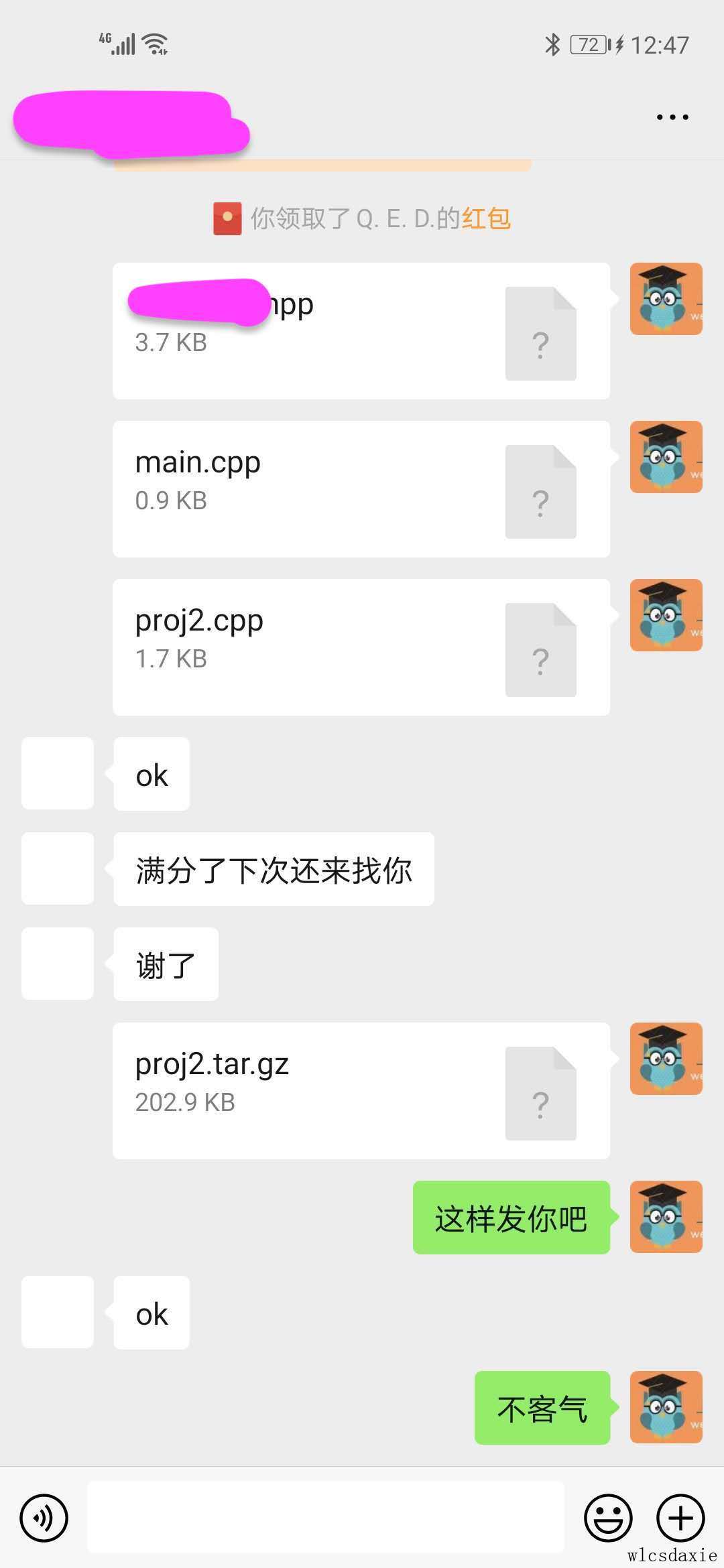Tap the avatar beside 满分了下次还来找你
724x1568 pixels.
click(x=58, y=868)
